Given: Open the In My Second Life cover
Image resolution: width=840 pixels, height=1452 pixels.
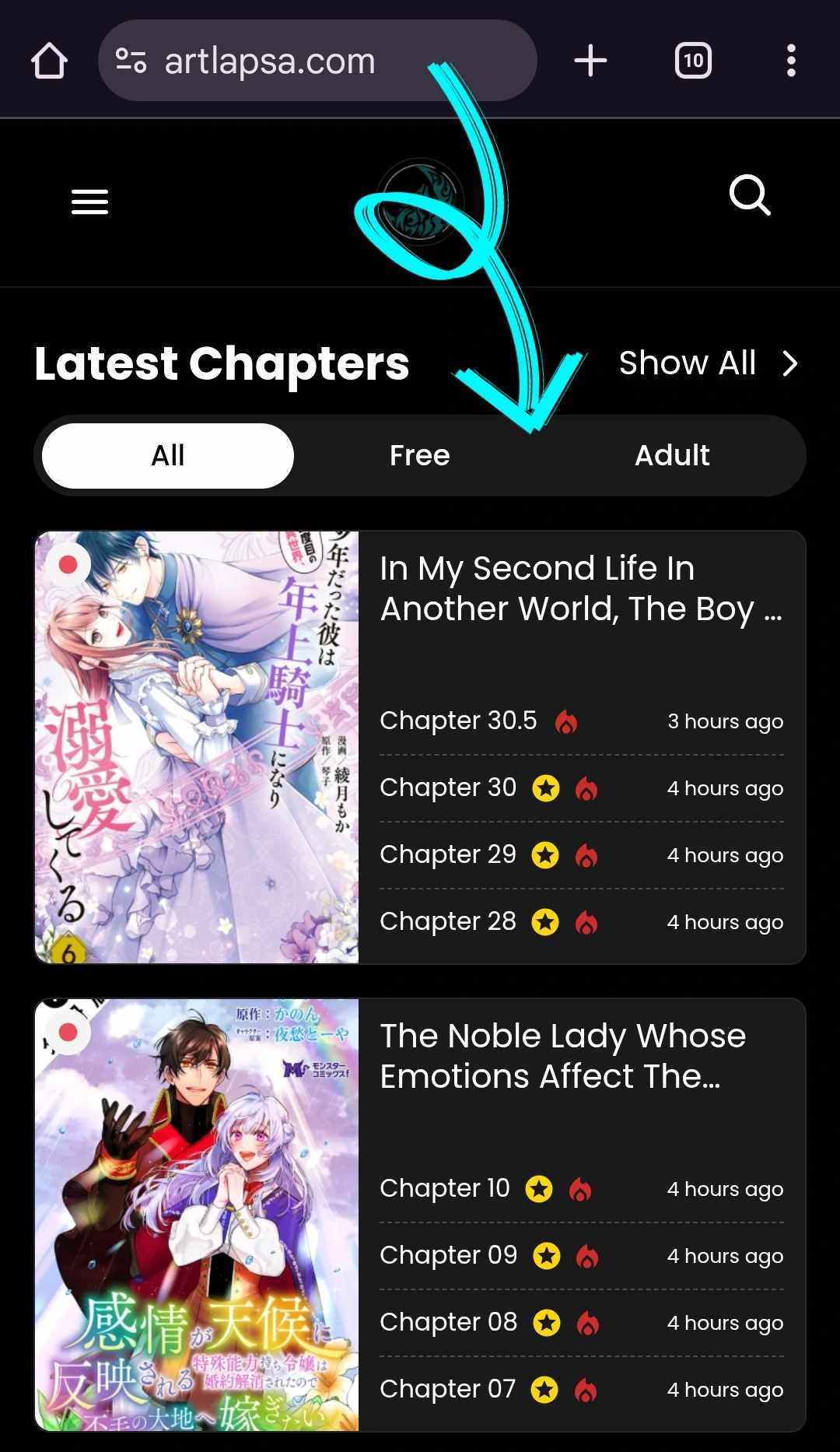Looking at the screenshot, I should click(x=197, y=747).
